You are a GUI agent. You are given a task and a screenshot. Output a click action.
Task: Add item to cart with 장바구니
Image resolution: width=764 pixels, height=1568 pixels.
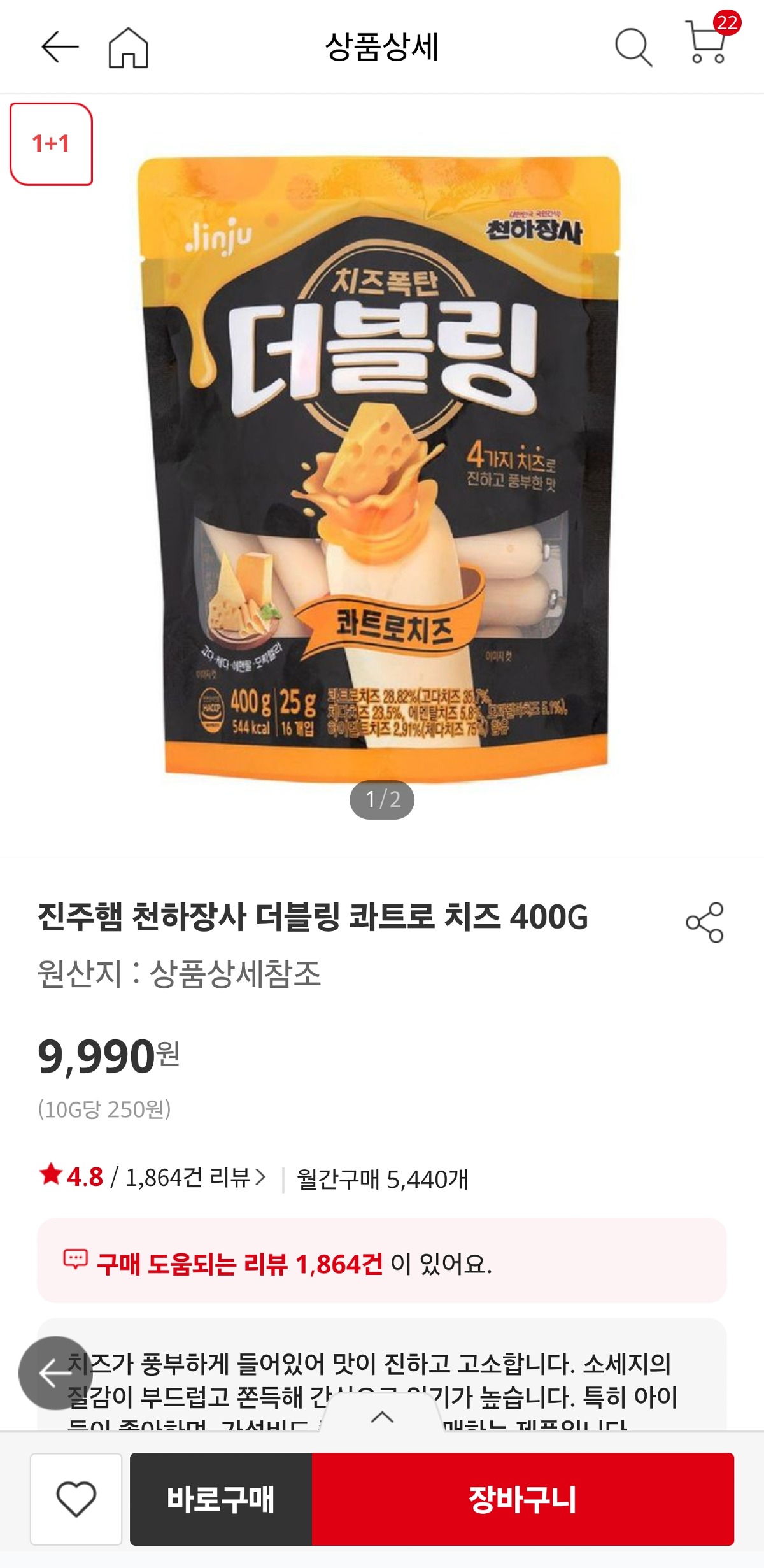[523, 1499]
